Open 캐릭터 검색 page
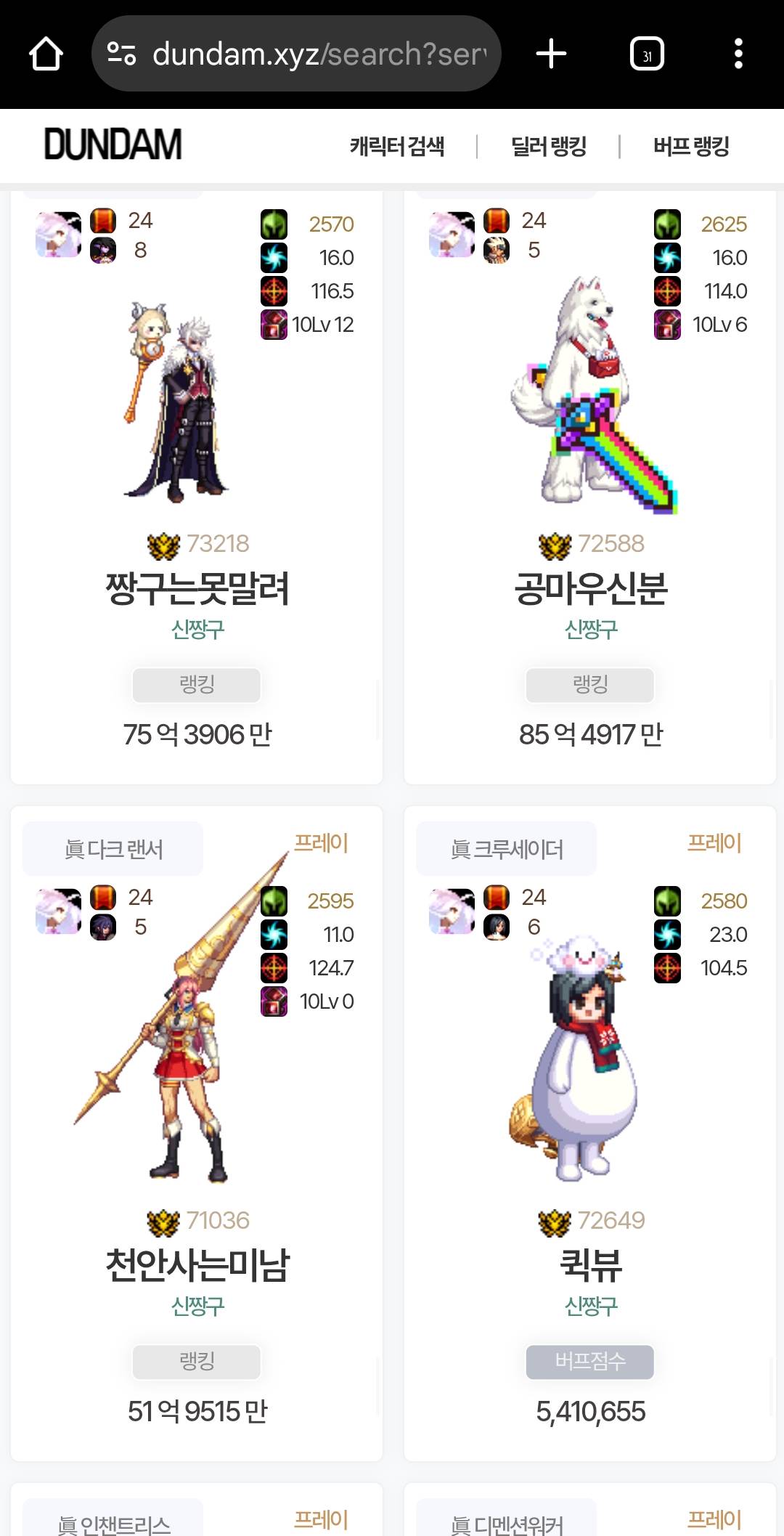 tap(397, 146)
